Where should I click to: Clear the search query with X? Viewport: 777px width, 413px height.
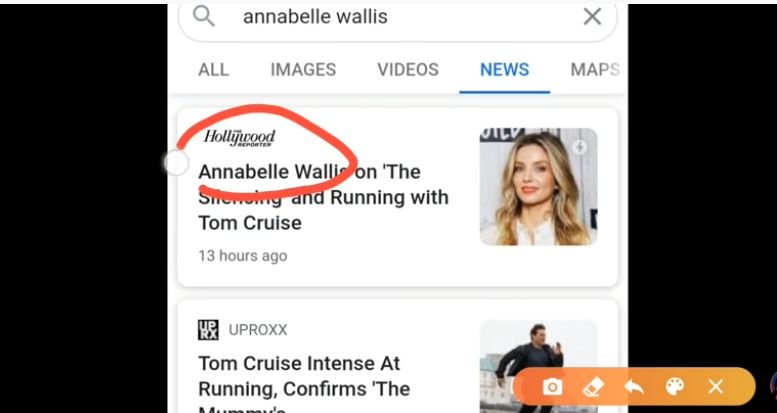[x=592, y=17]
